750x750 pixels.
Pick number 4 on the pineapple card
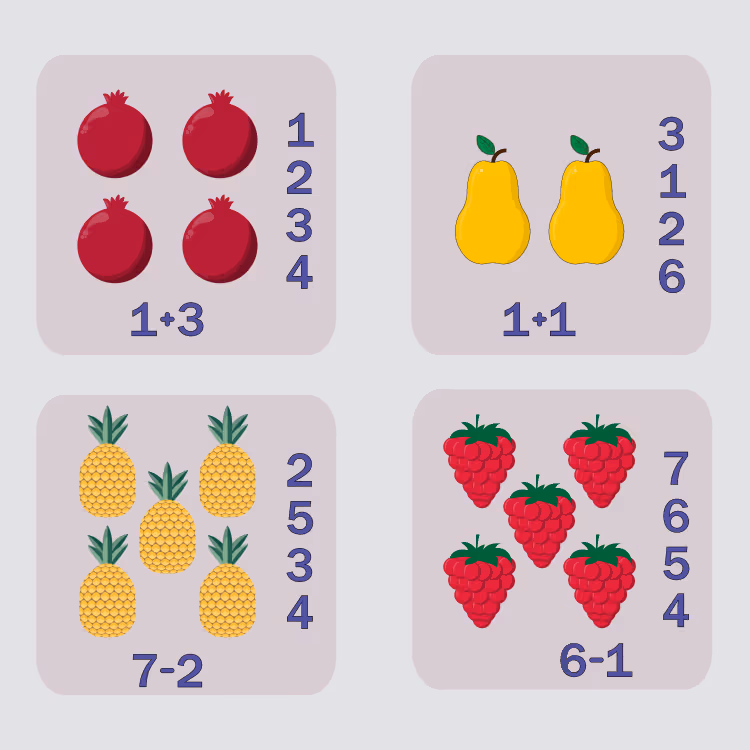[x=300, y=612]
